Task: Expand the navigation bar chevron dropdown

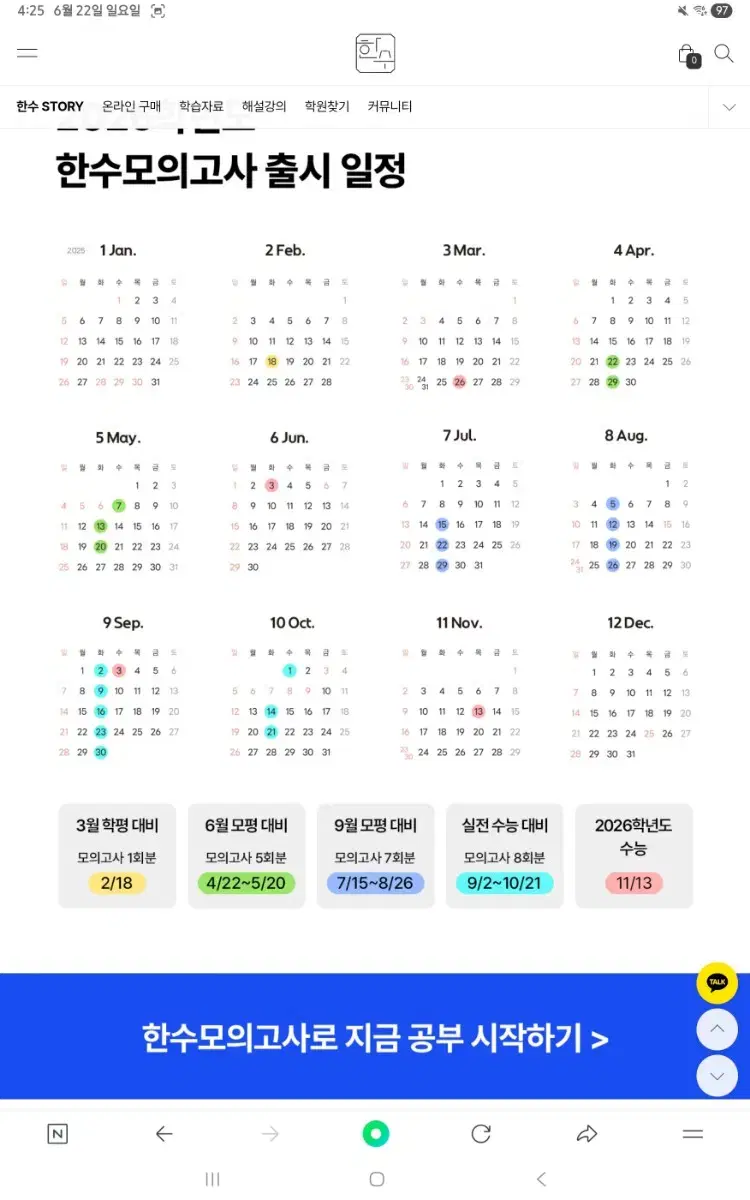Action: (x=727, y=106)
